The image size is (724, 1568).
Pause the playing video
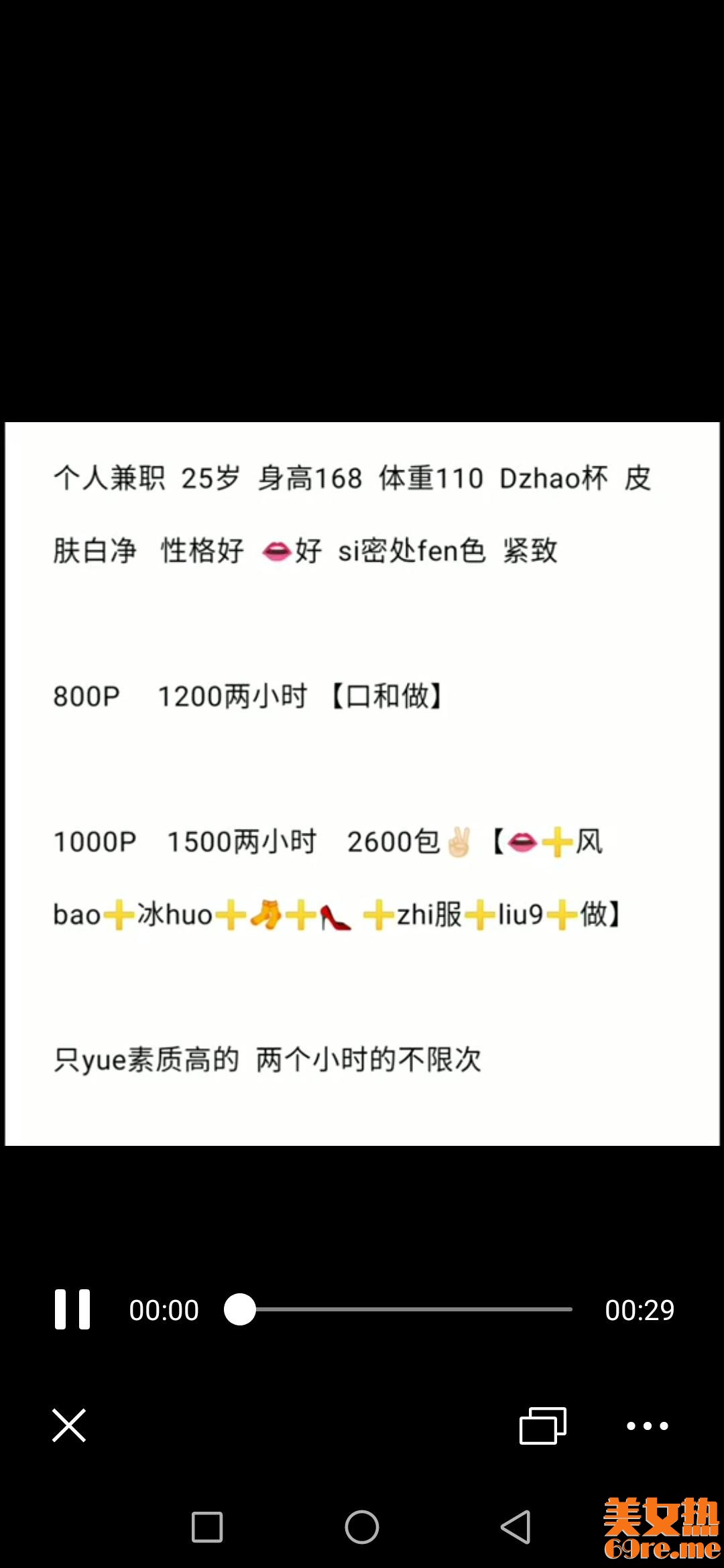72,1309
